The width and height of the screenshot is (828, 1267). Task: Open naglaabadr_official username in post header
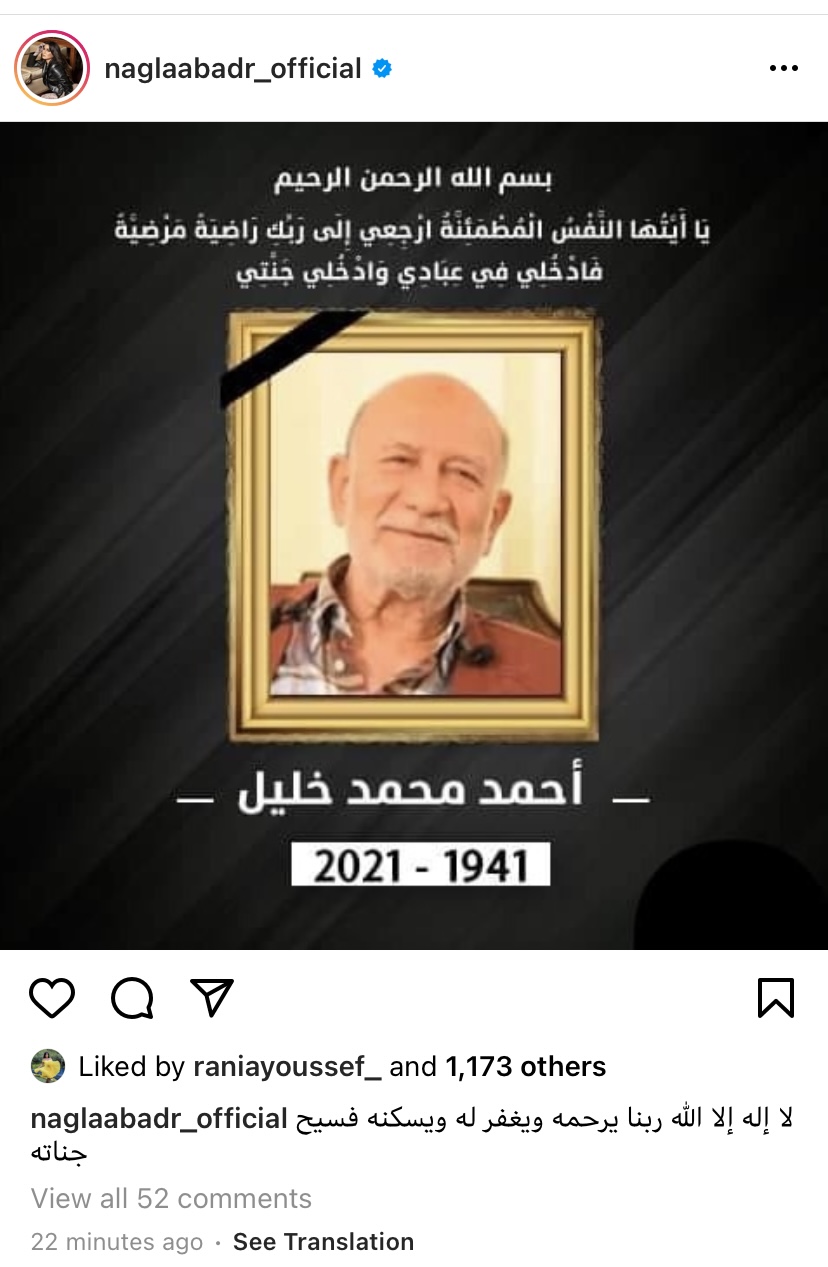[232, 69]
